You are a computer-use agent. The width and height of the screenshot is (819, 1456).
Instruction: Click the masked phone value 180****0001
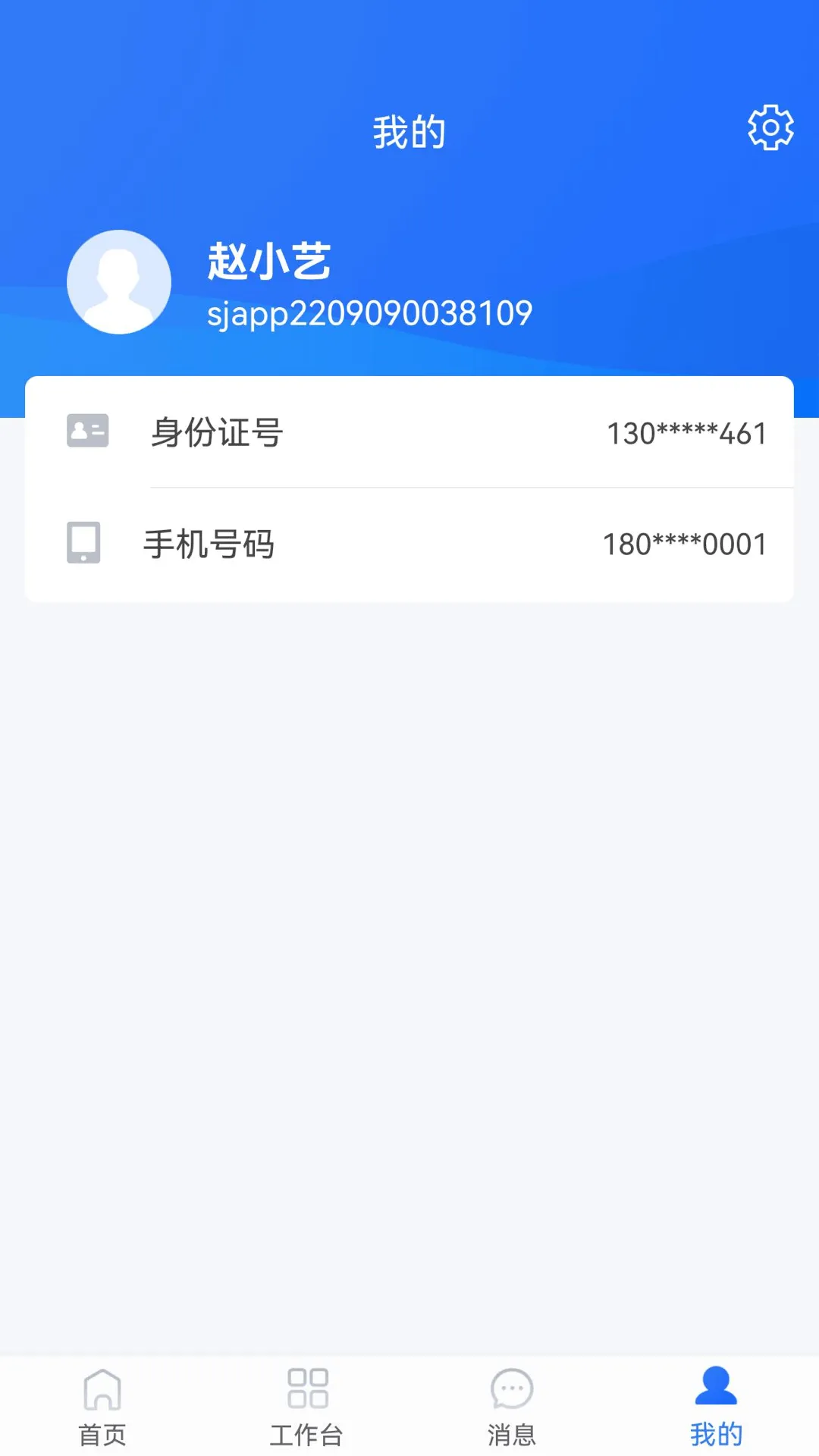(x=684, y=543)
